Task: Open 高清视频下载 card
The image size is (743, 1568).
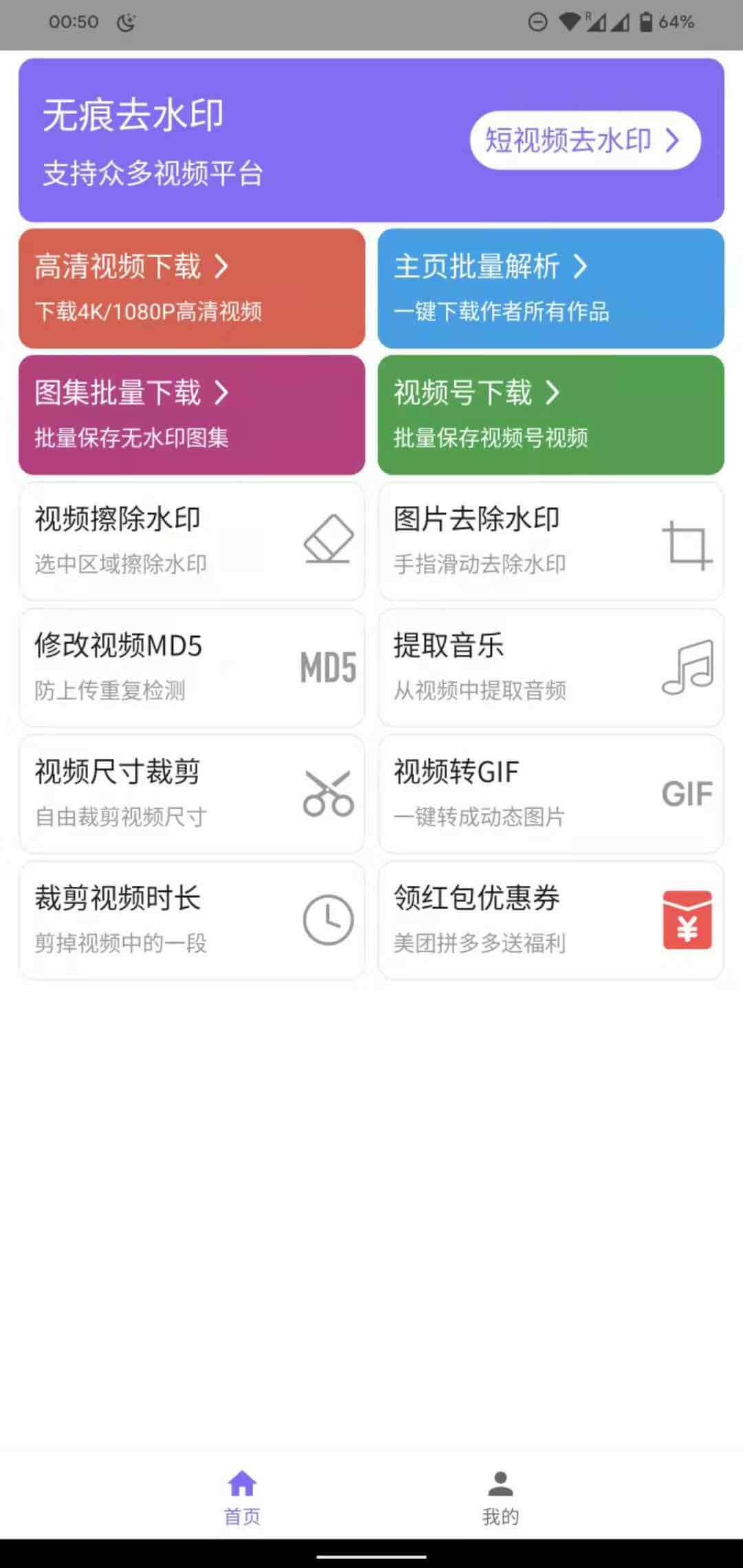Action: [191, 288]
